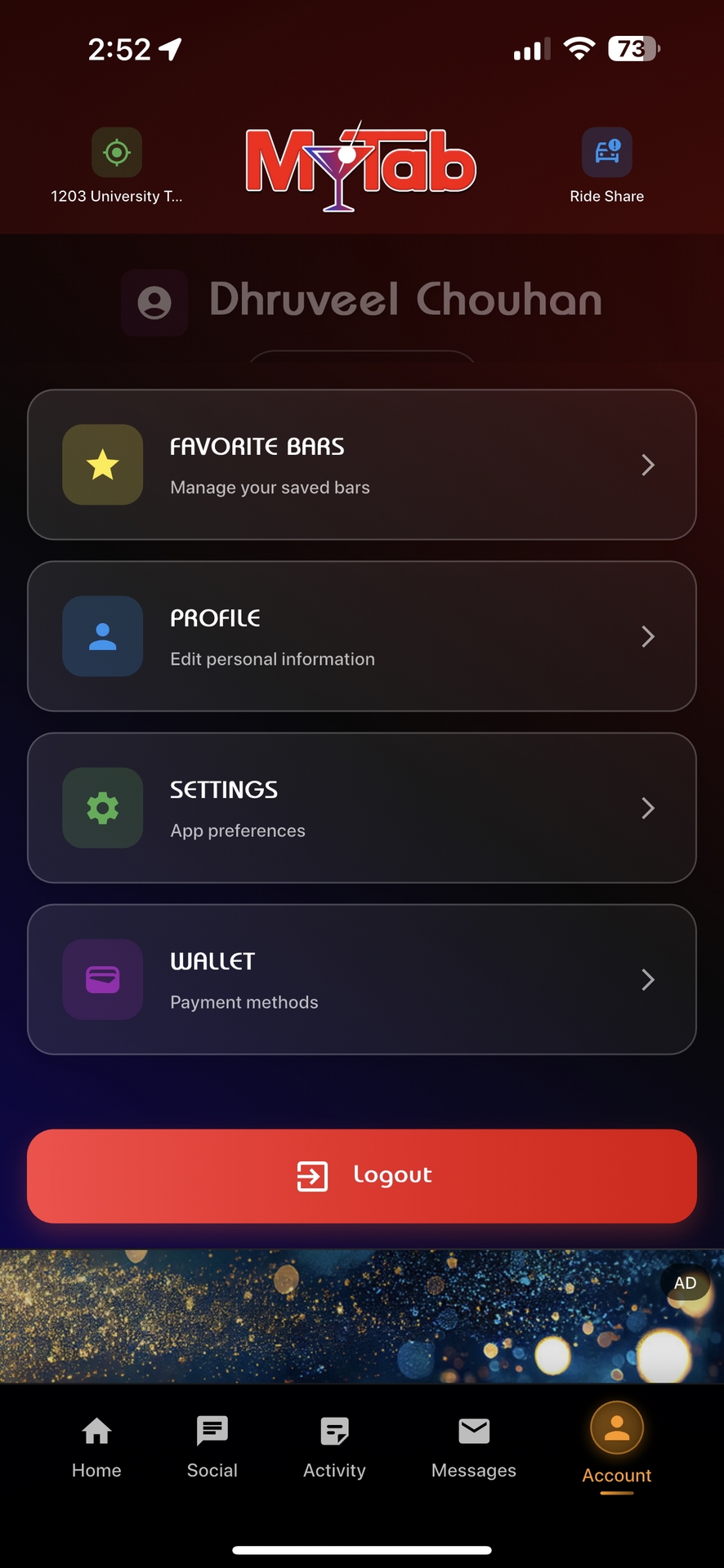This screenshot has height=1568, width=724.
Task: Open Wallet payment methods
Action: tap(361, 979)
